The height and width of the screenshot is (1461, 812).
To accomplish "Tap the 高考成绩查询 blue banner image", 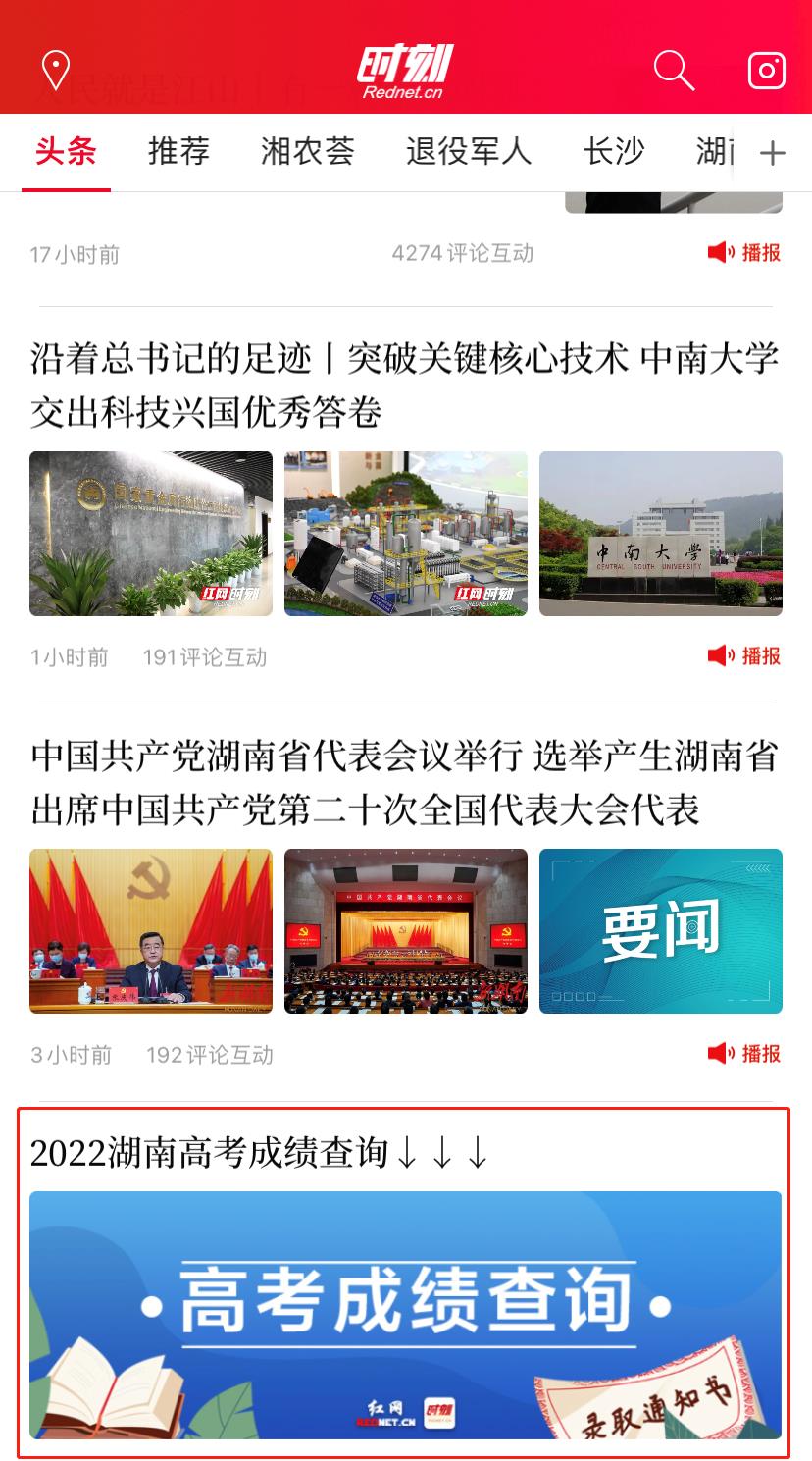I will [x=406, y=1313].
